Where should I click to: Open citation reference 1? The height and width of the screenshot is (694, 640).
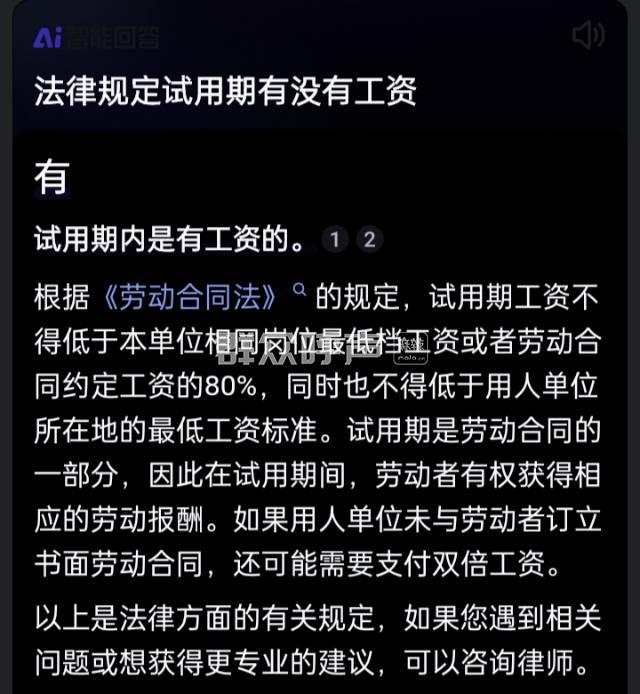336,239
